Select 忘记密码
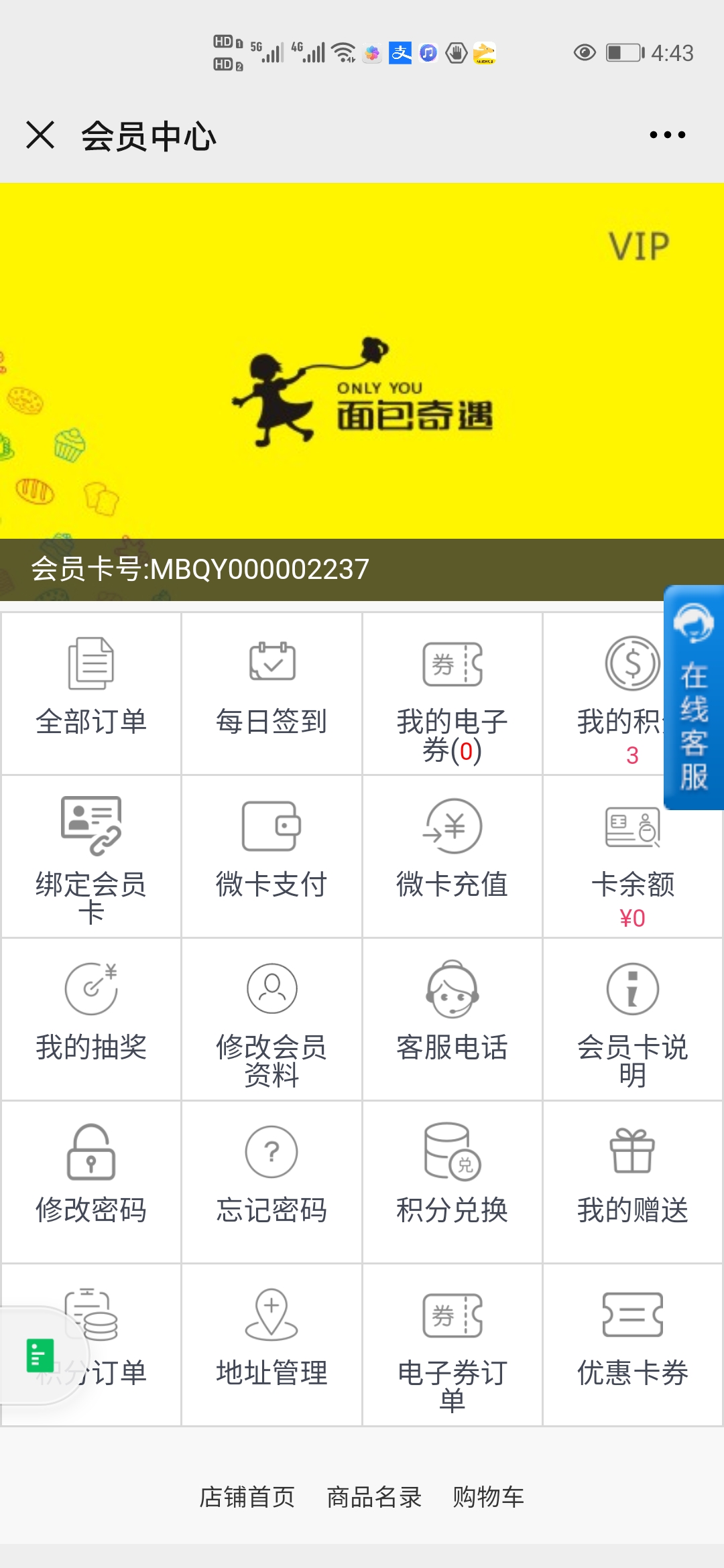 tap(271, 1182)
